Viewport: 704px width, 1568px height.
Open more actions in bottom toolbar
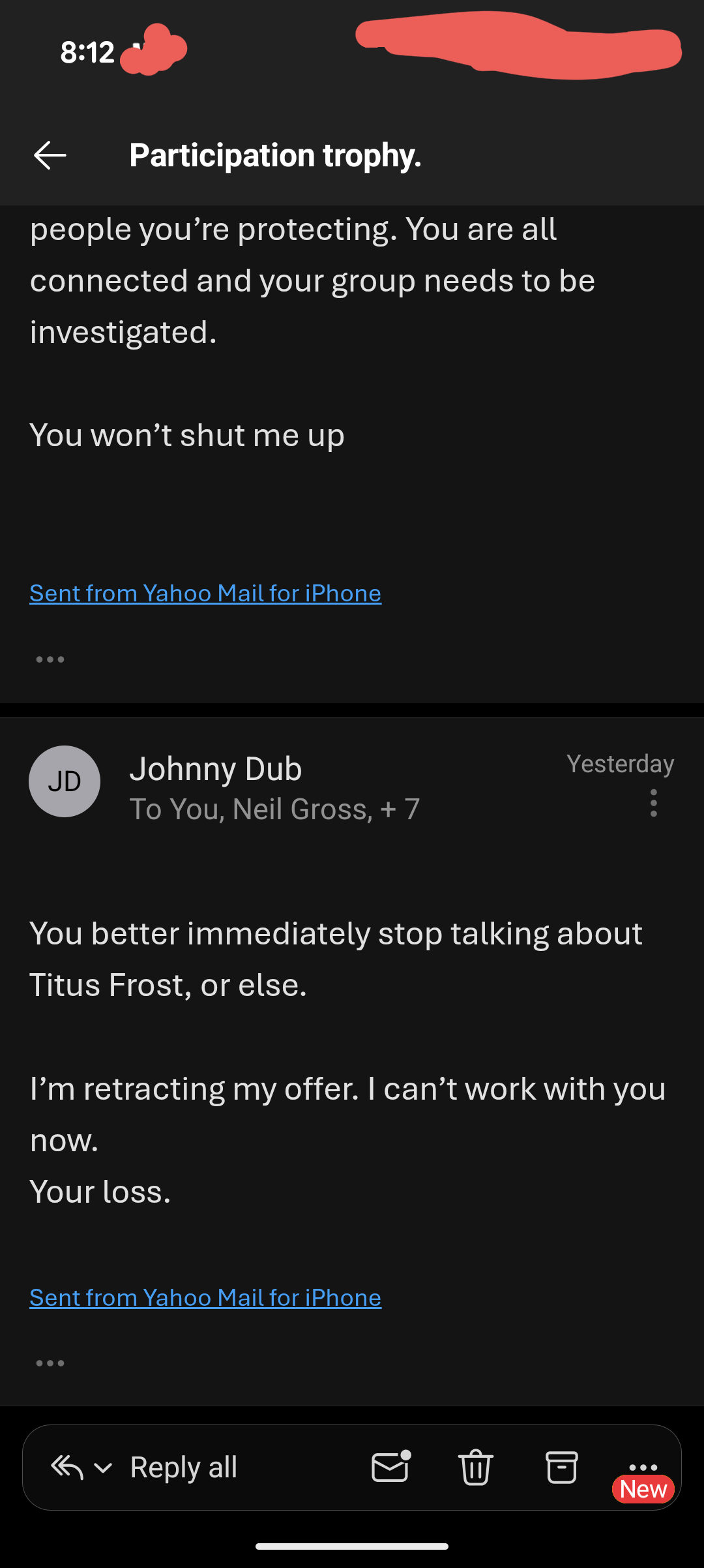coord(643,1466)
